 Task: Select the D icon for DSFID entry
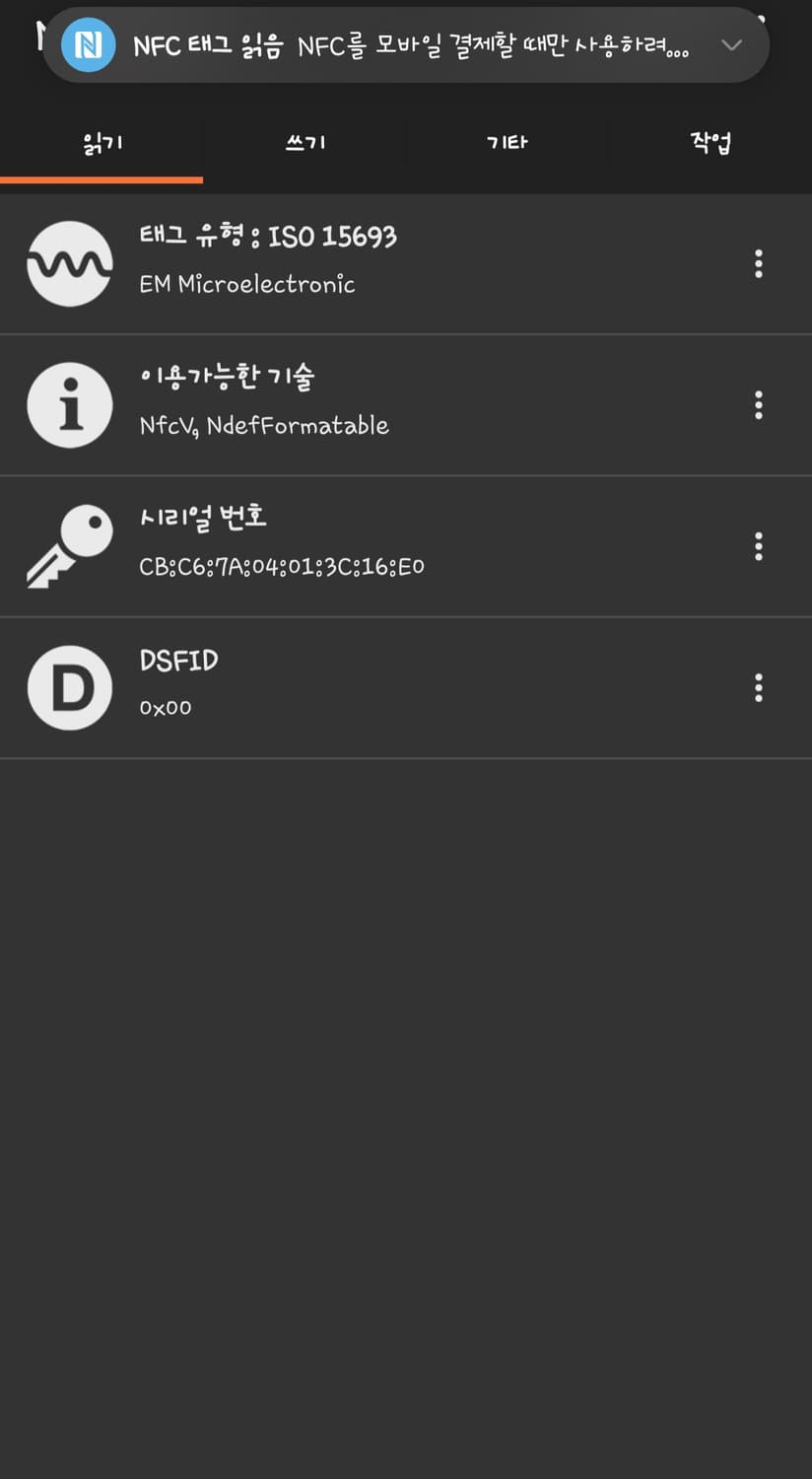69,687
